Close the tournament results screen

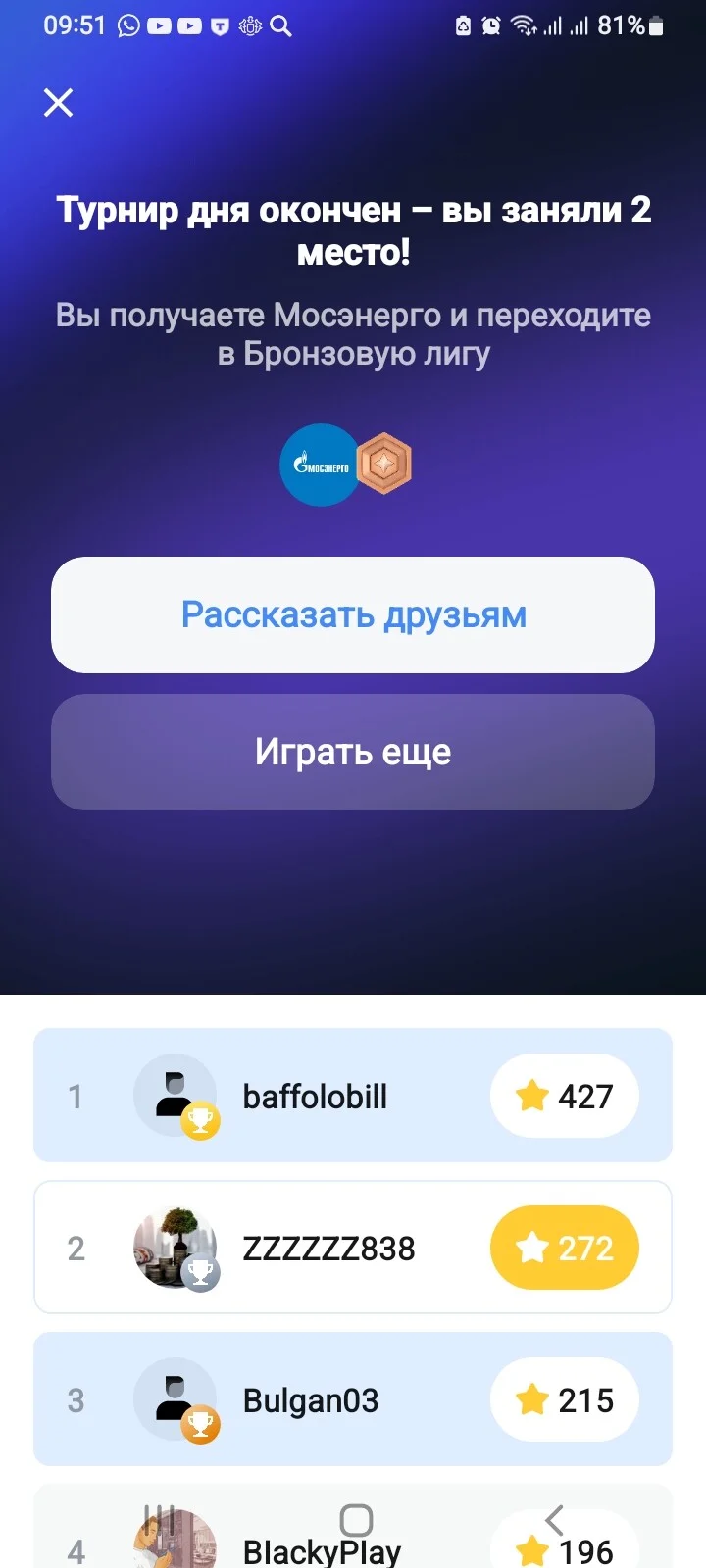(x=58, y=102)
